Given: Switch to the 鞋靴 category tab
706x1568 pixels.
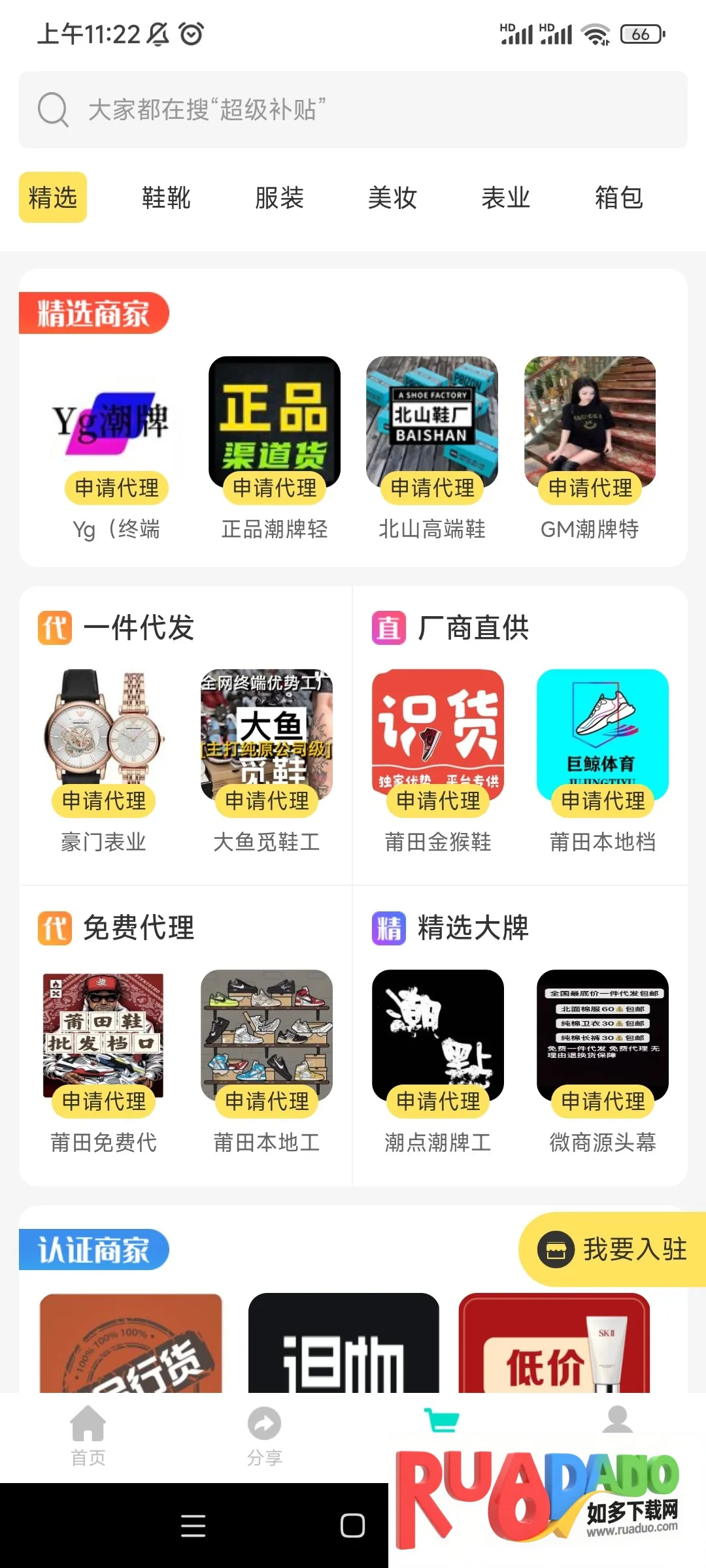Looking at the screenshot, I should pyautogui.click(x=166, y=197).
